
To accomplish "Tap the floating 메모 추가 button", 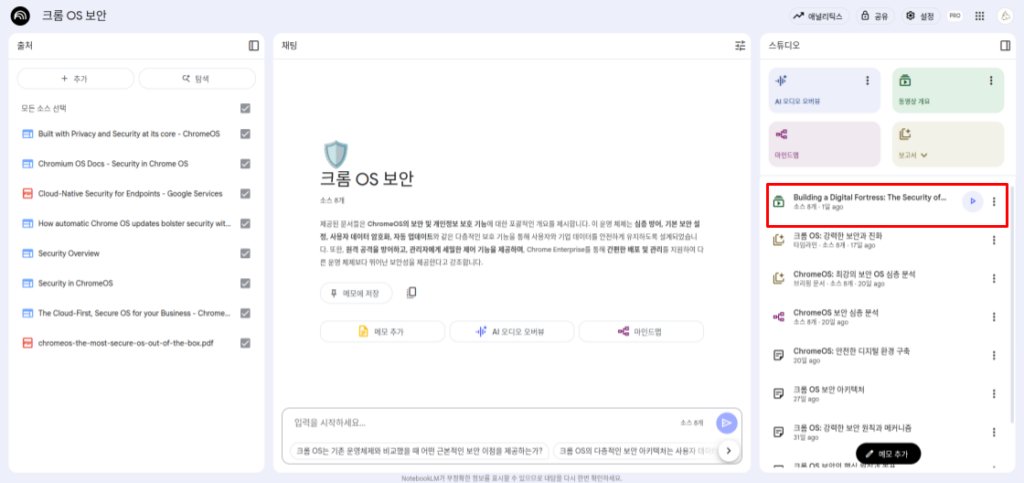I will [888, 453].
